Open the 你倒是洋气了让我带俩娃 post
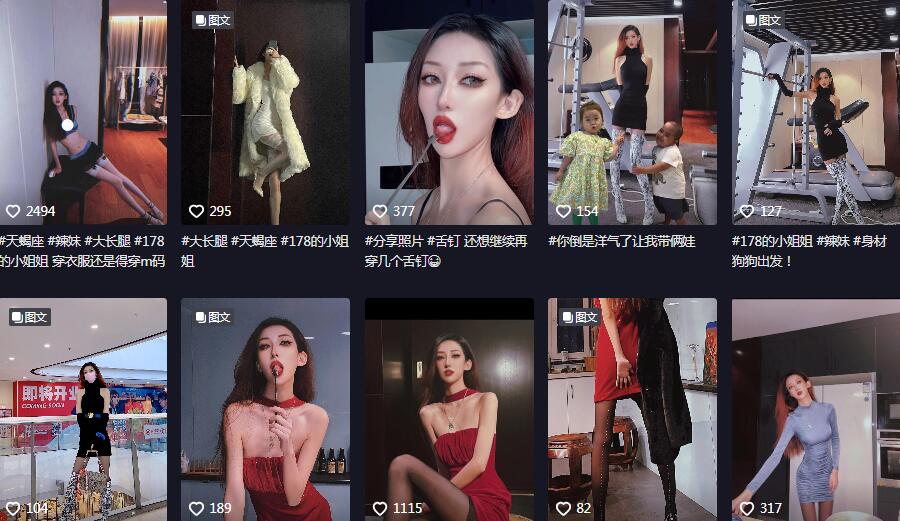 (x=632, y=110)
